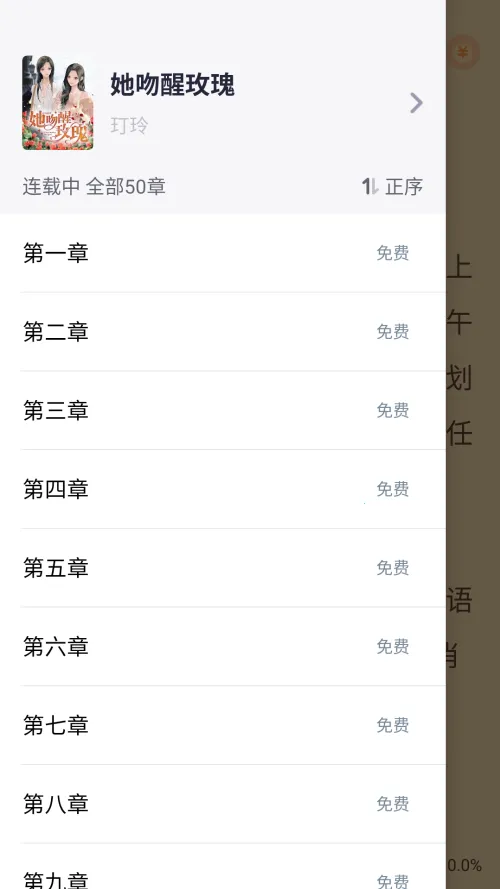Select chapter 第八章 from the list
Viewport: 500px width, 889px height.
tap(223, 805)
